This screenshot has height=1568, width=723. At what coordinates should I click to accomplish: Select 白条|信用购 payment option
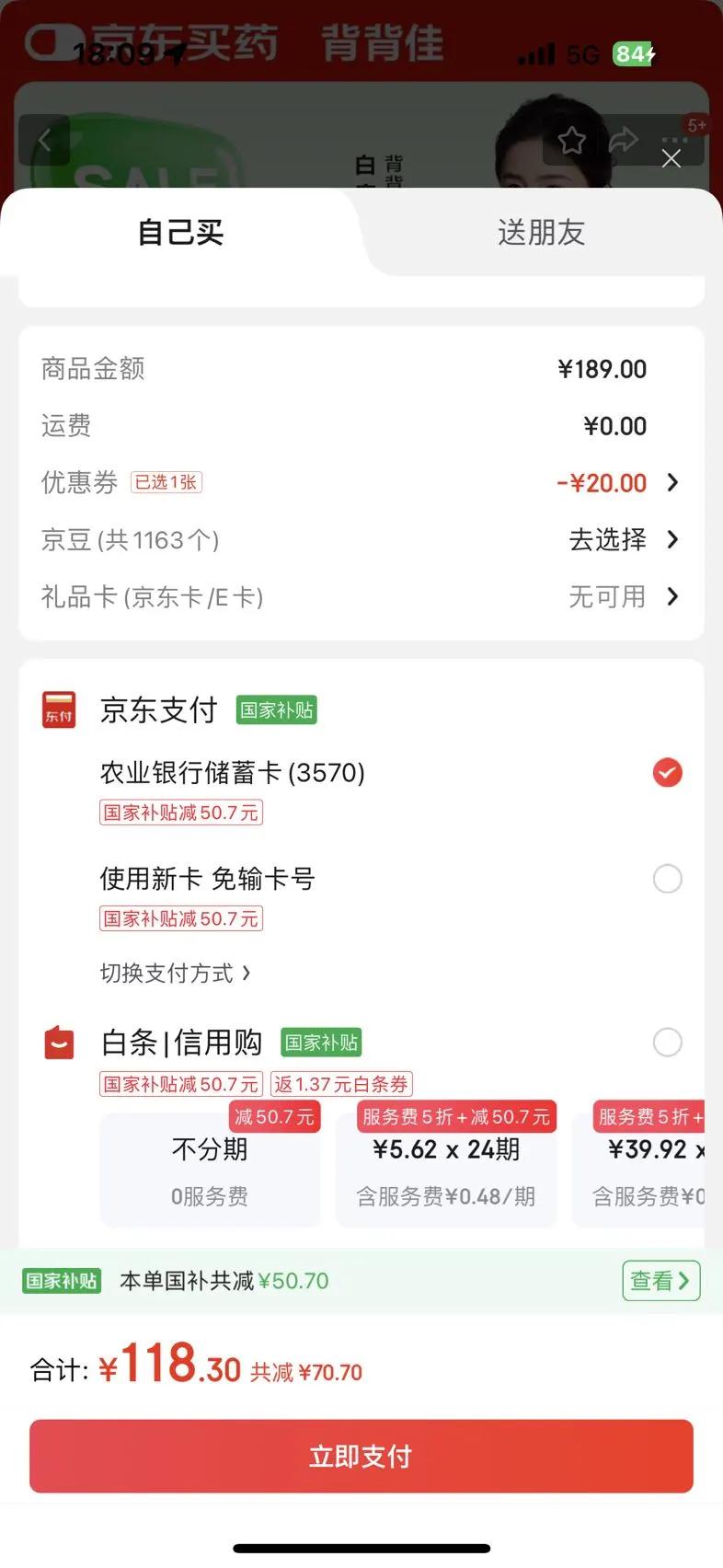667,1043
